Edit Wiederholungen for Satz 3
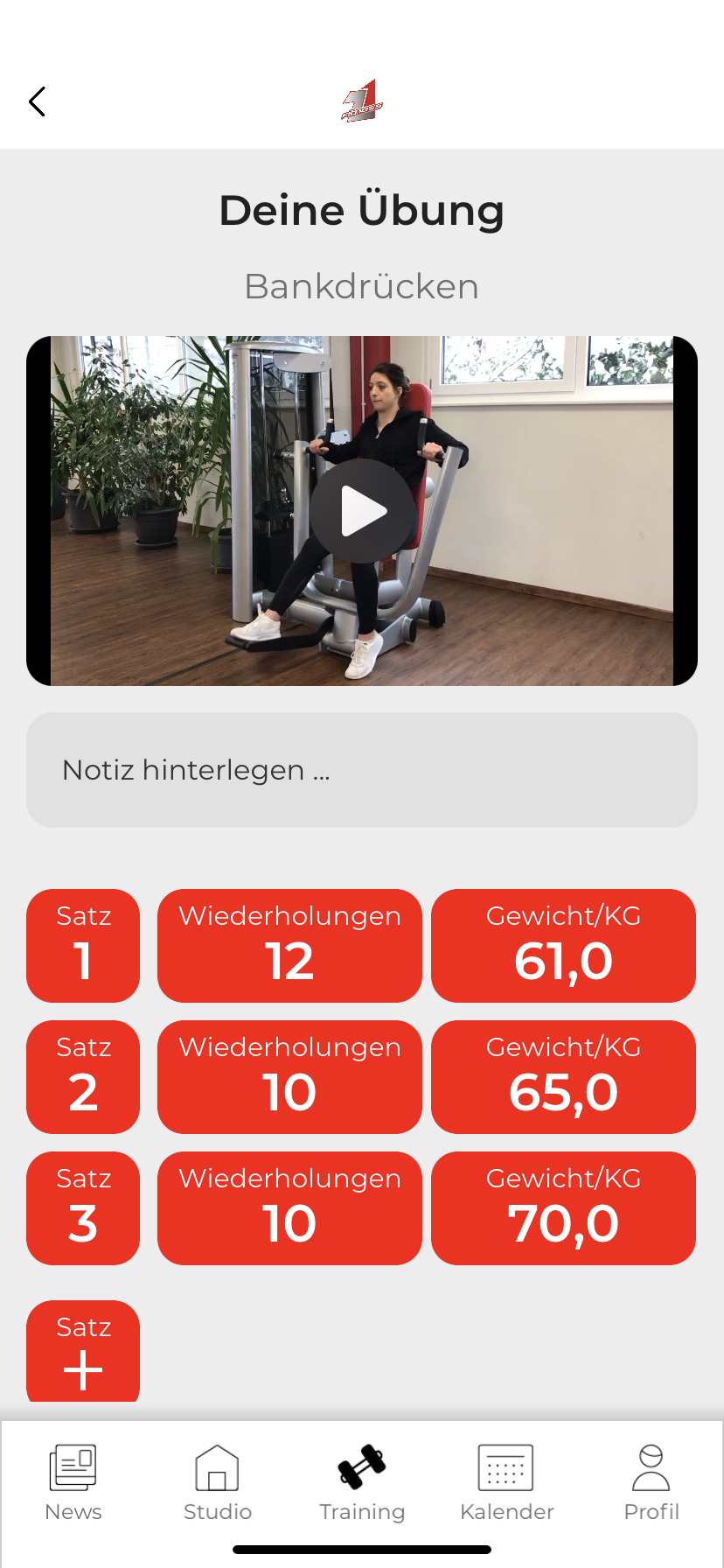Screen dimensions: 724x1568 coord(289,1208)
